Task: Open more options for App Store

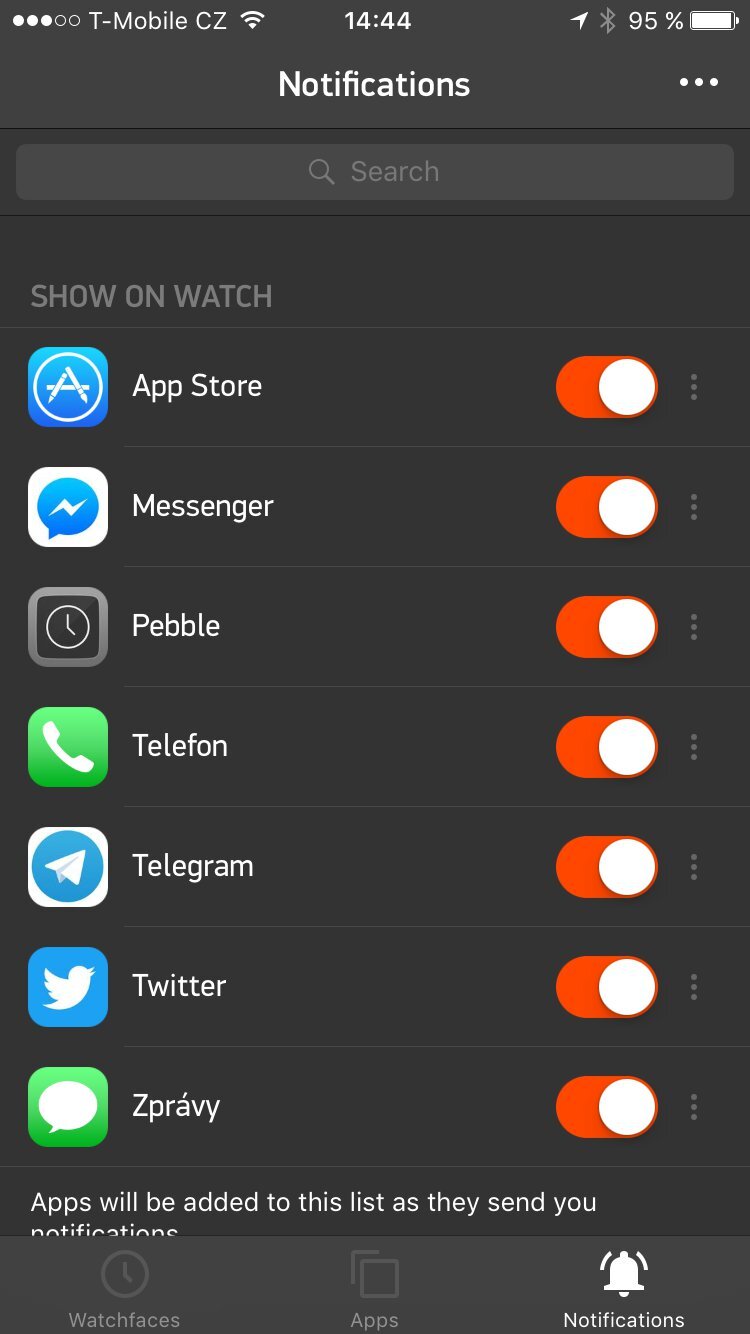Action: 694,387
